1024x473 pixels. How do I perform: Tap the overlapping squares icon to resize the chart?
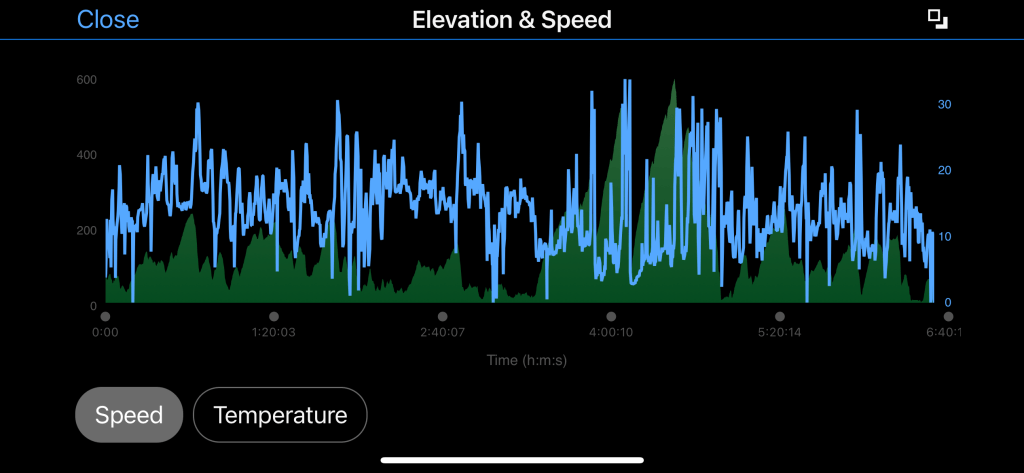click(x=937, y=19)
